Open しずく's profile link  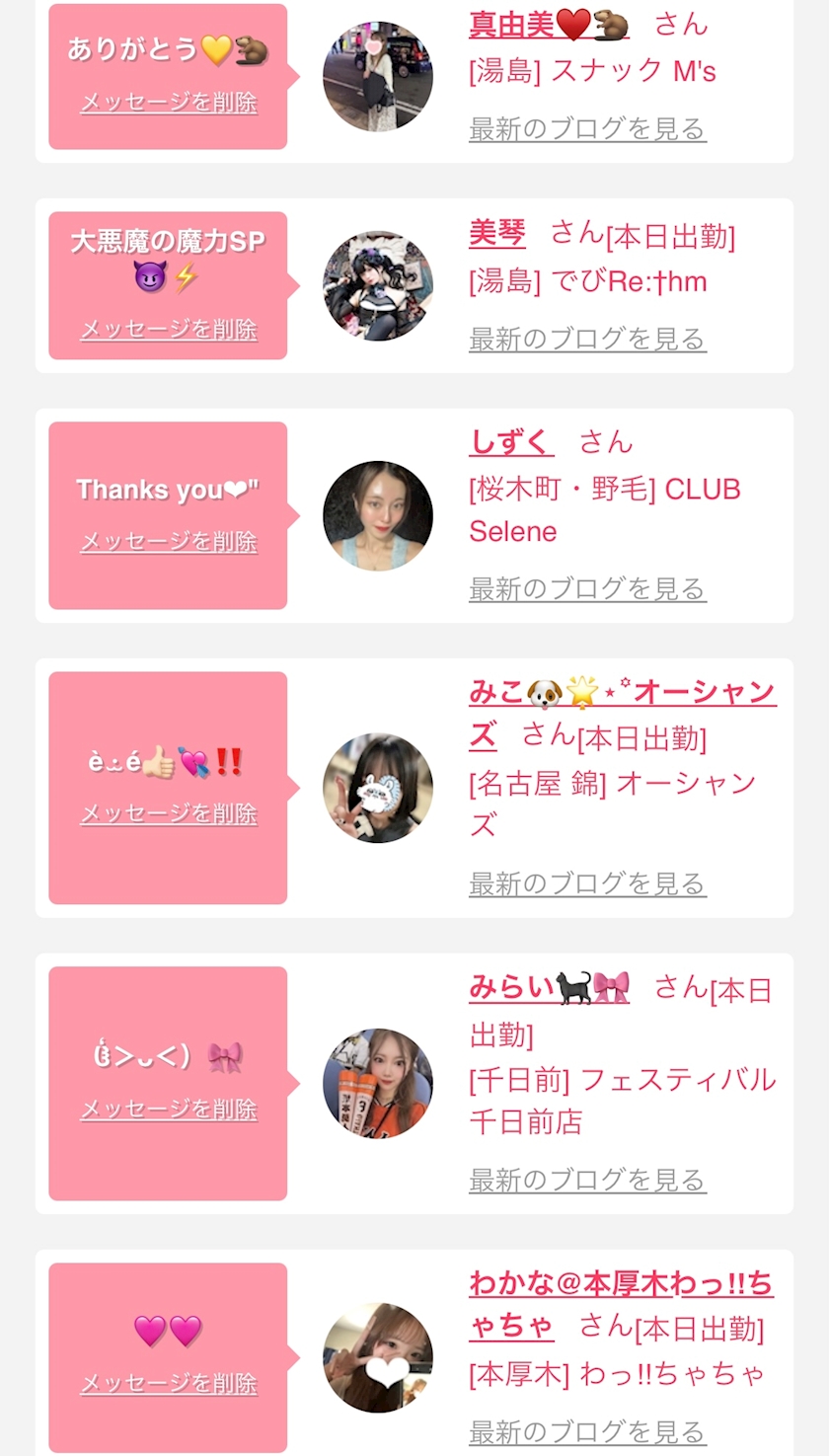click(511, 441)
